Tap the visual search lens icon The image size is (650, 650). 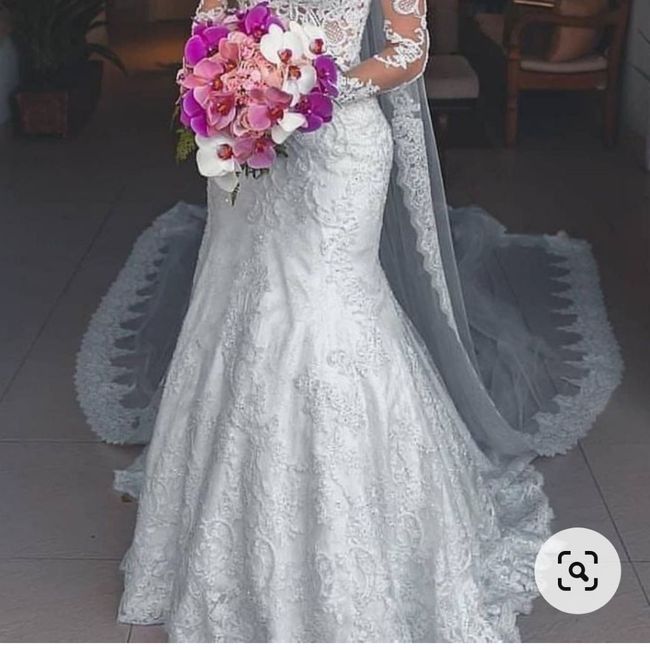tap(577, 571)
